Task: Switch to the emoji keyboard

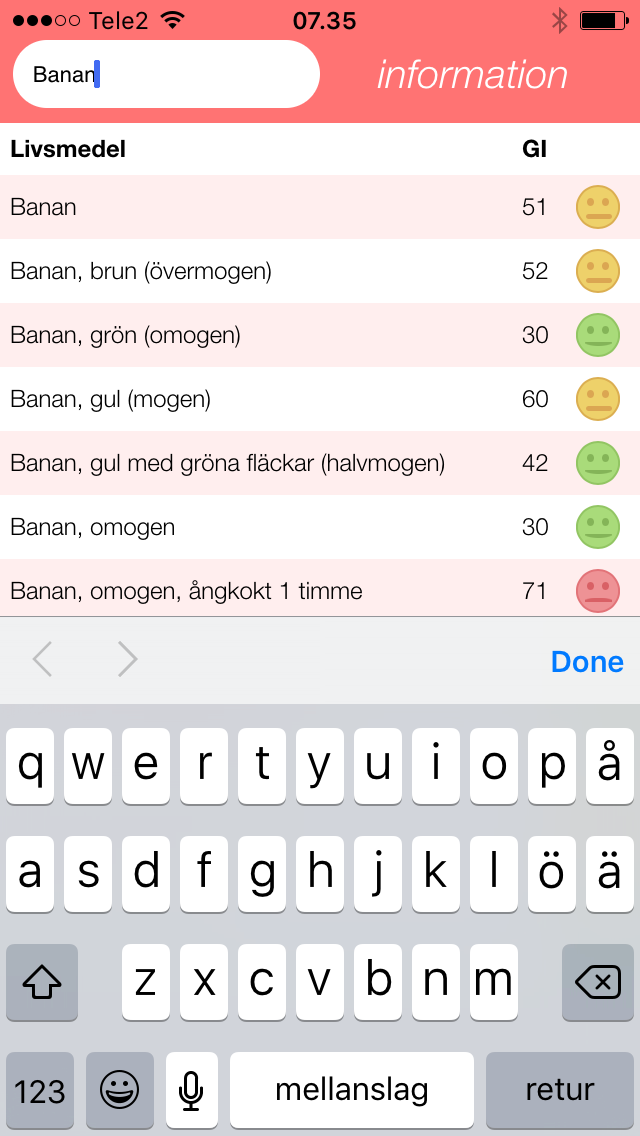Action: click(120, 1090)
